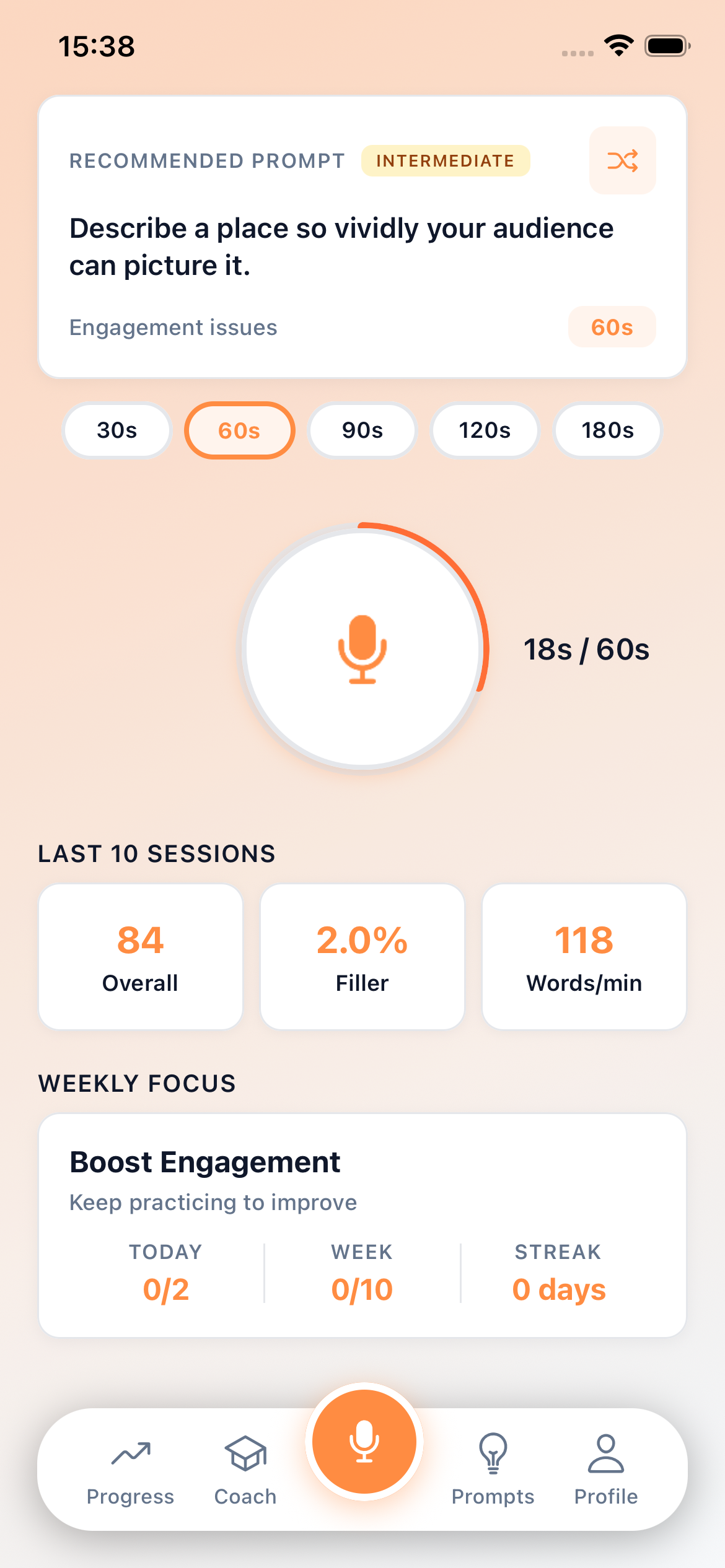Check the Wi-Fi status icon
The height and width of the screenshot is (1568, 725).
pos(617,43)
